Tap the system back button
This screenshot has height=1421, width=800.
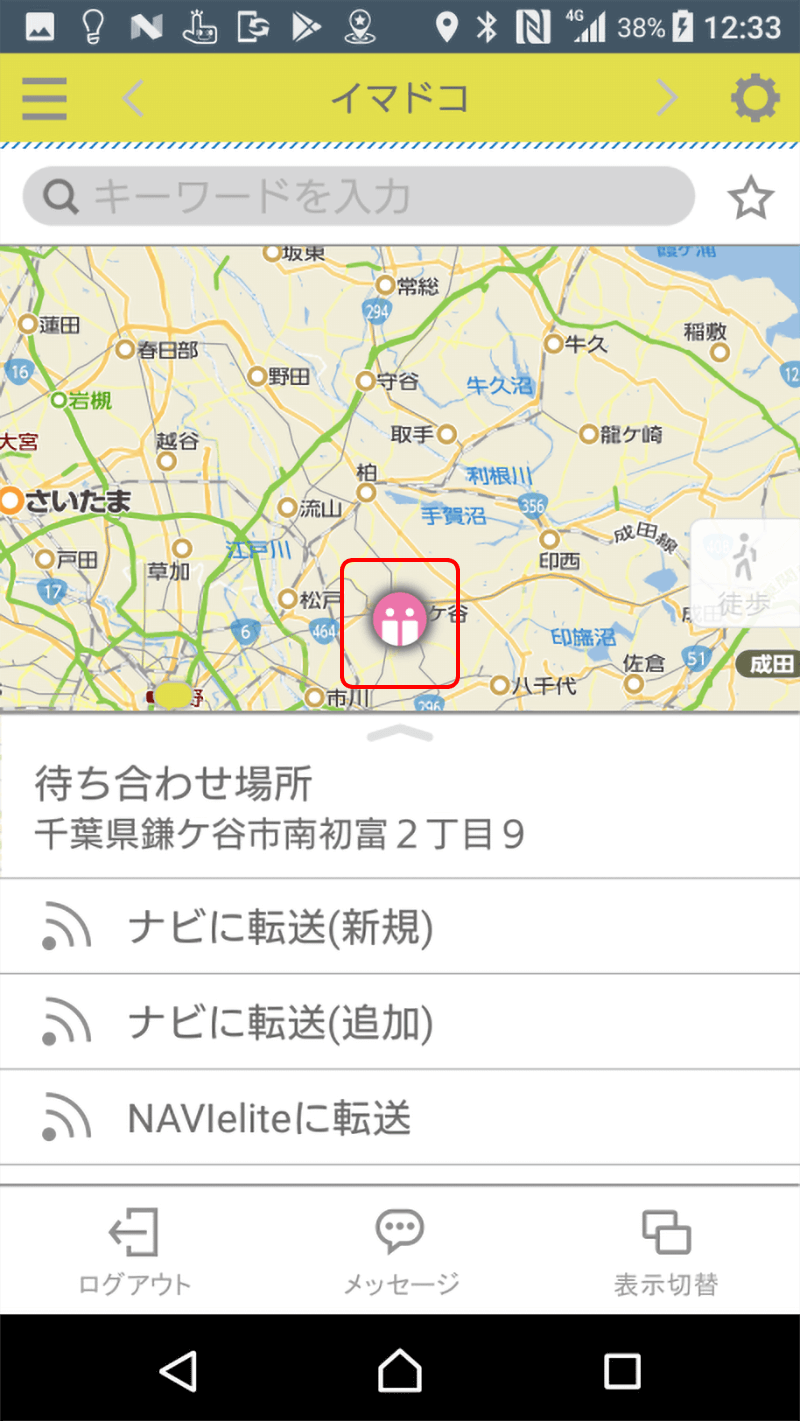(x=178, y=1369)
